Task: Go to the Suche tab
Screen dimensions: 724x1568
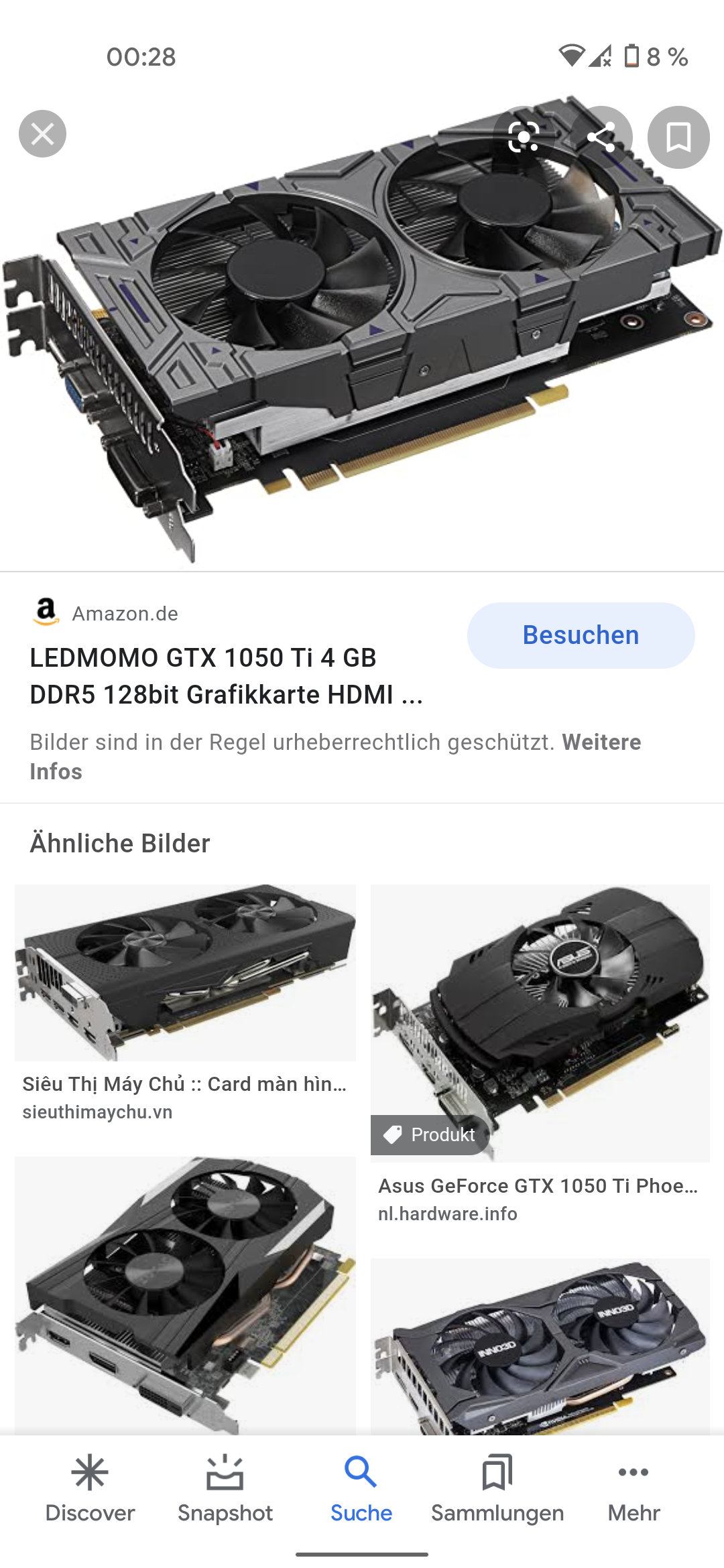Action: pyautogui.click(x=361, y=1489)
